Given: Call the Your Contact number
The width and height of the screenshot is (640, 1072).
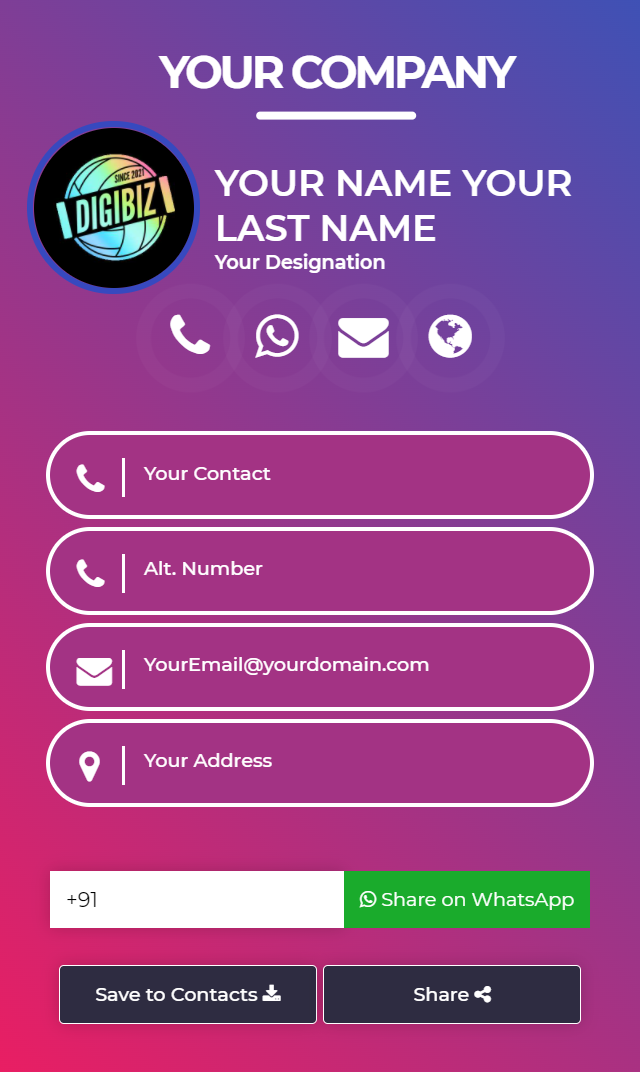Looking at the screenshot, I should point(320,474).
